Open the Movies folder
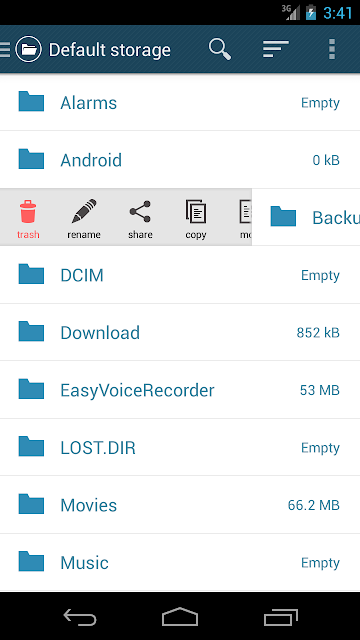The height and width of the screenshot is (640, 360). (180, 505)
